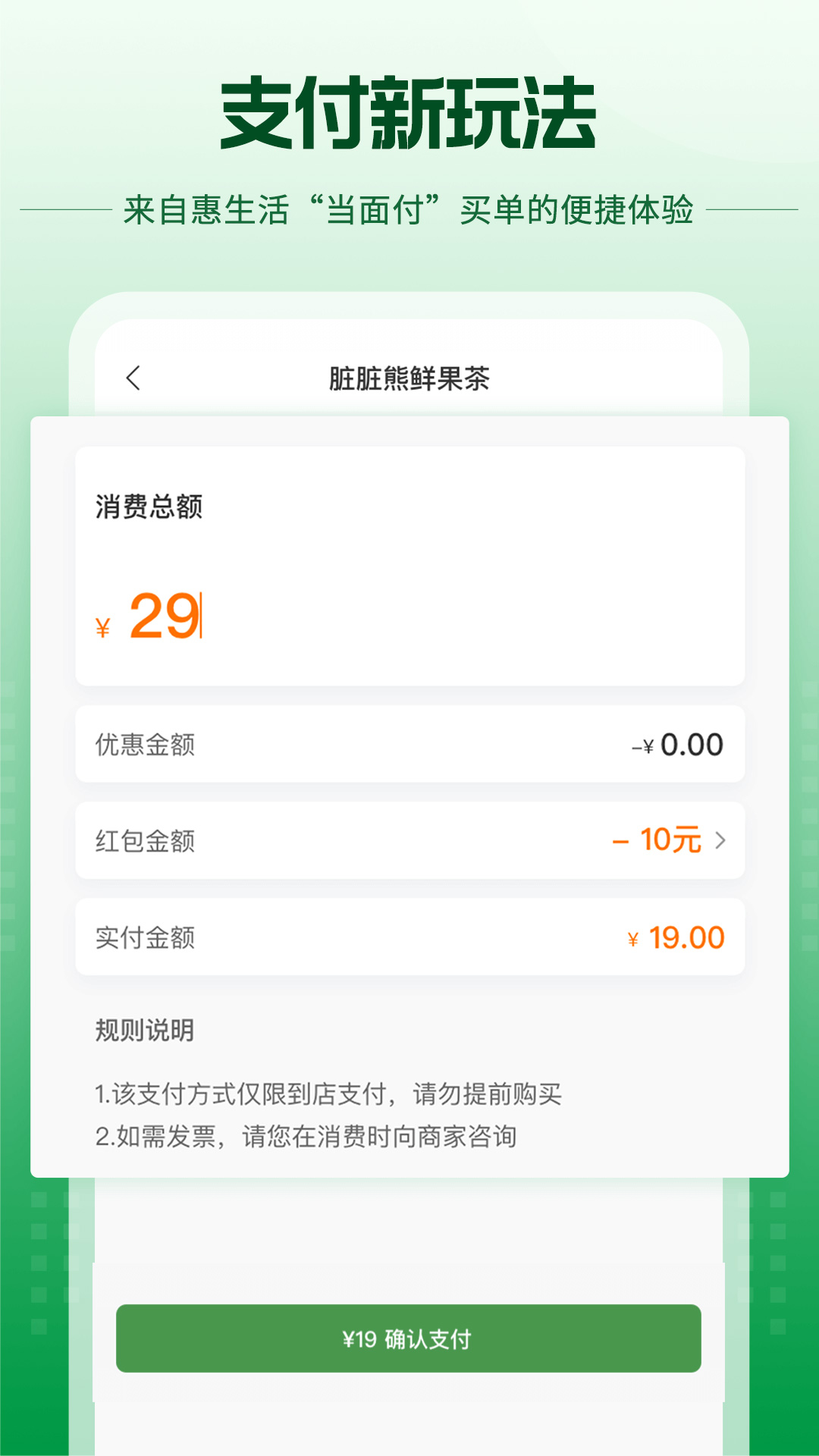Viewport: 819px width, 1456px height.
Task: Tap the -10元 red packet amount
Action: [657, 838]
